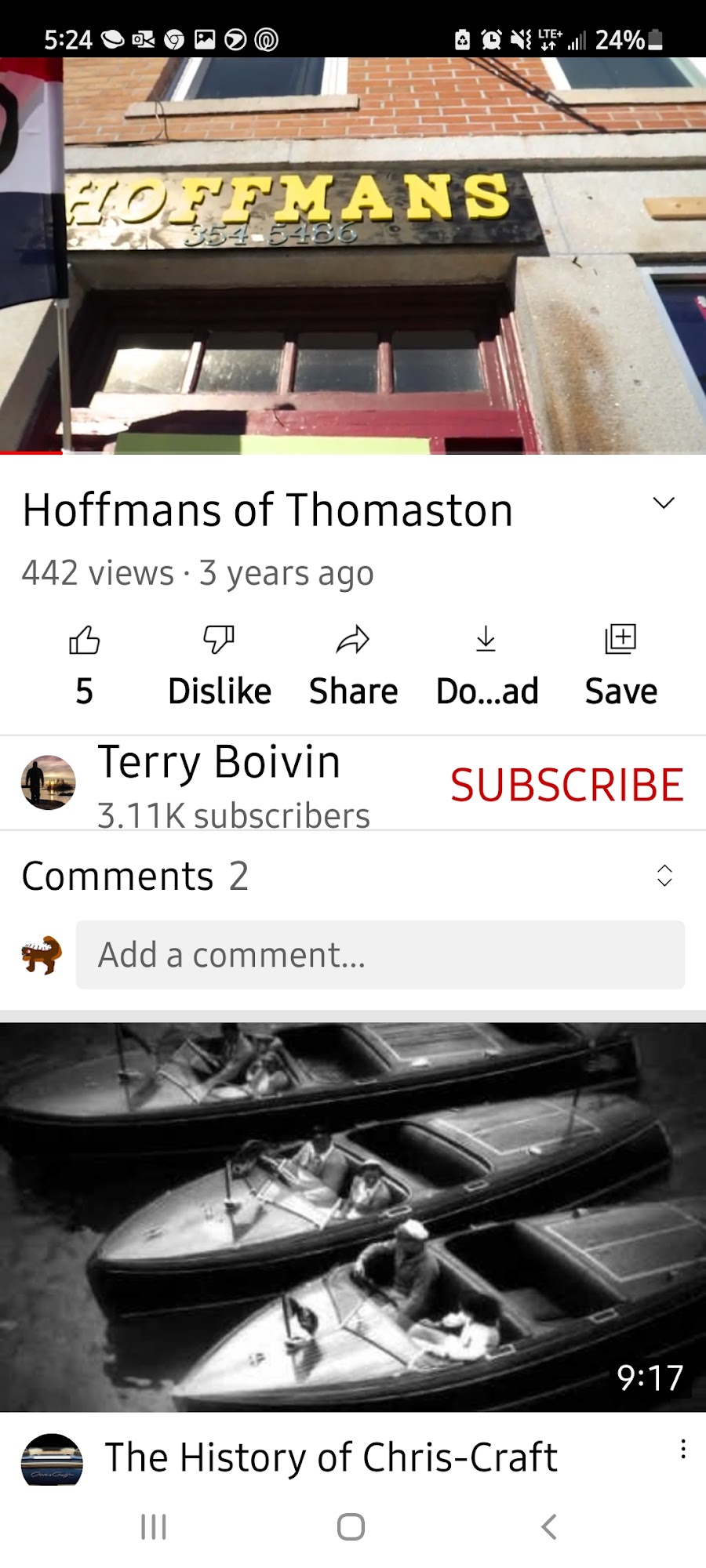Tap the Hoffmans video player
The image size is (706, 1568).
click(x=353, y=256)
